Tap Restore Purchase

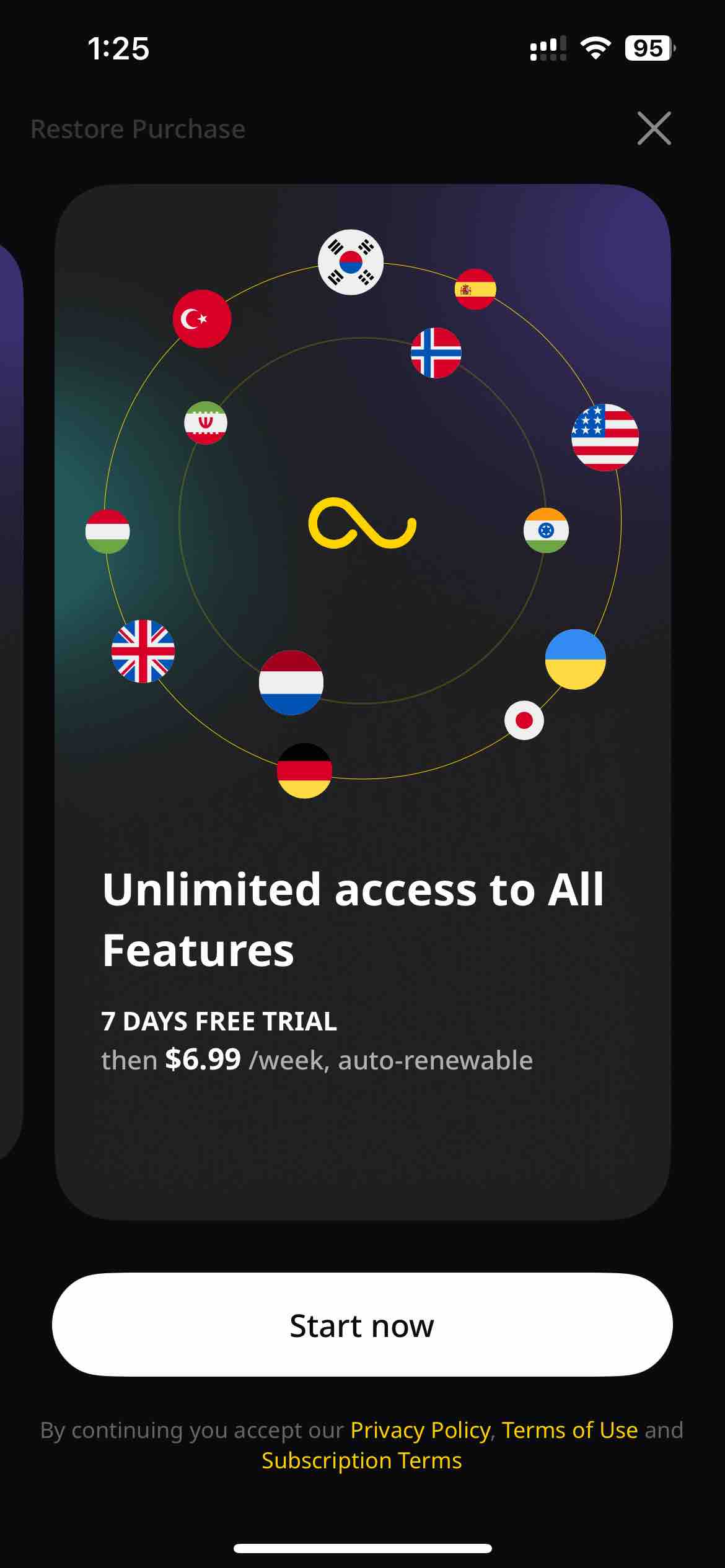pyautogui.click(x=138, y=129)
